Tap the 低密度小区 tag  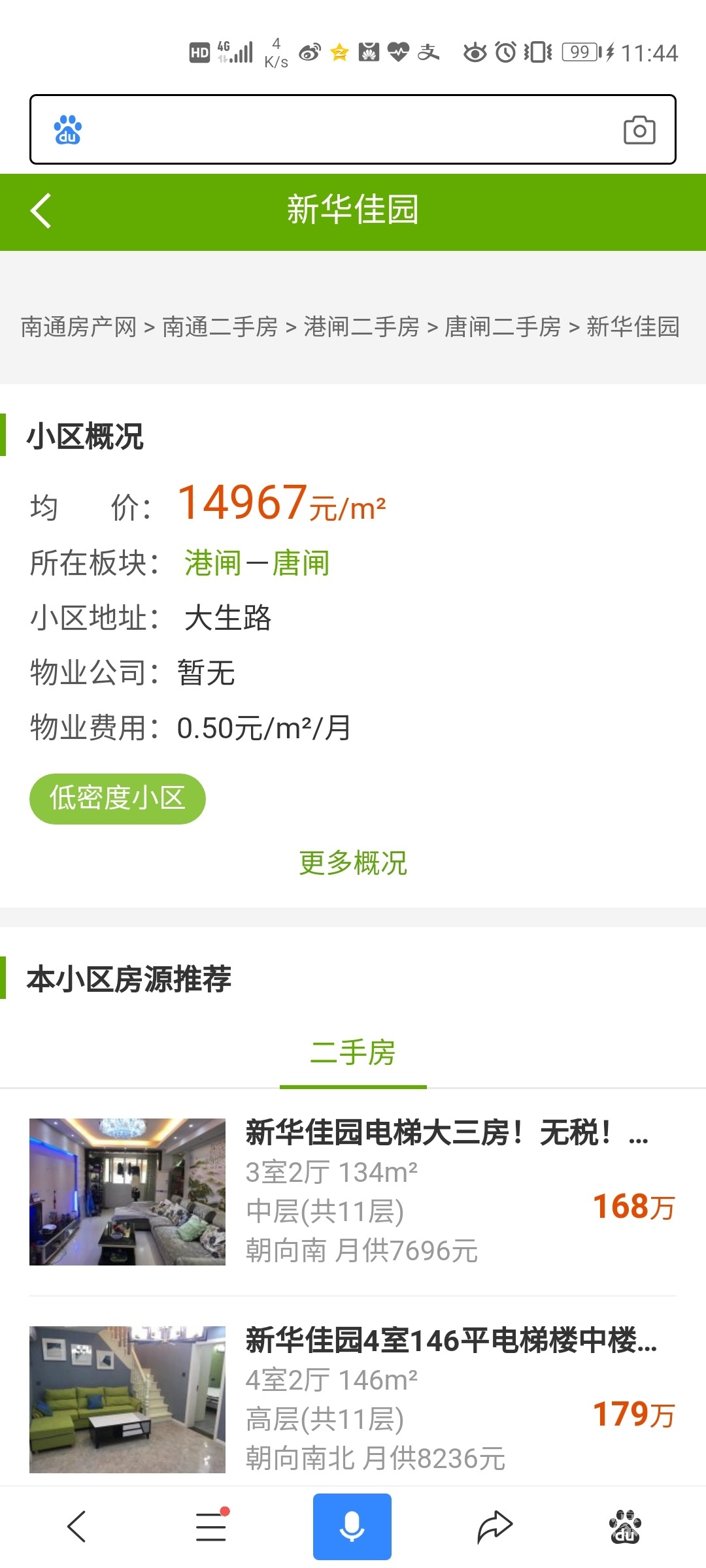tap(118, 798)
